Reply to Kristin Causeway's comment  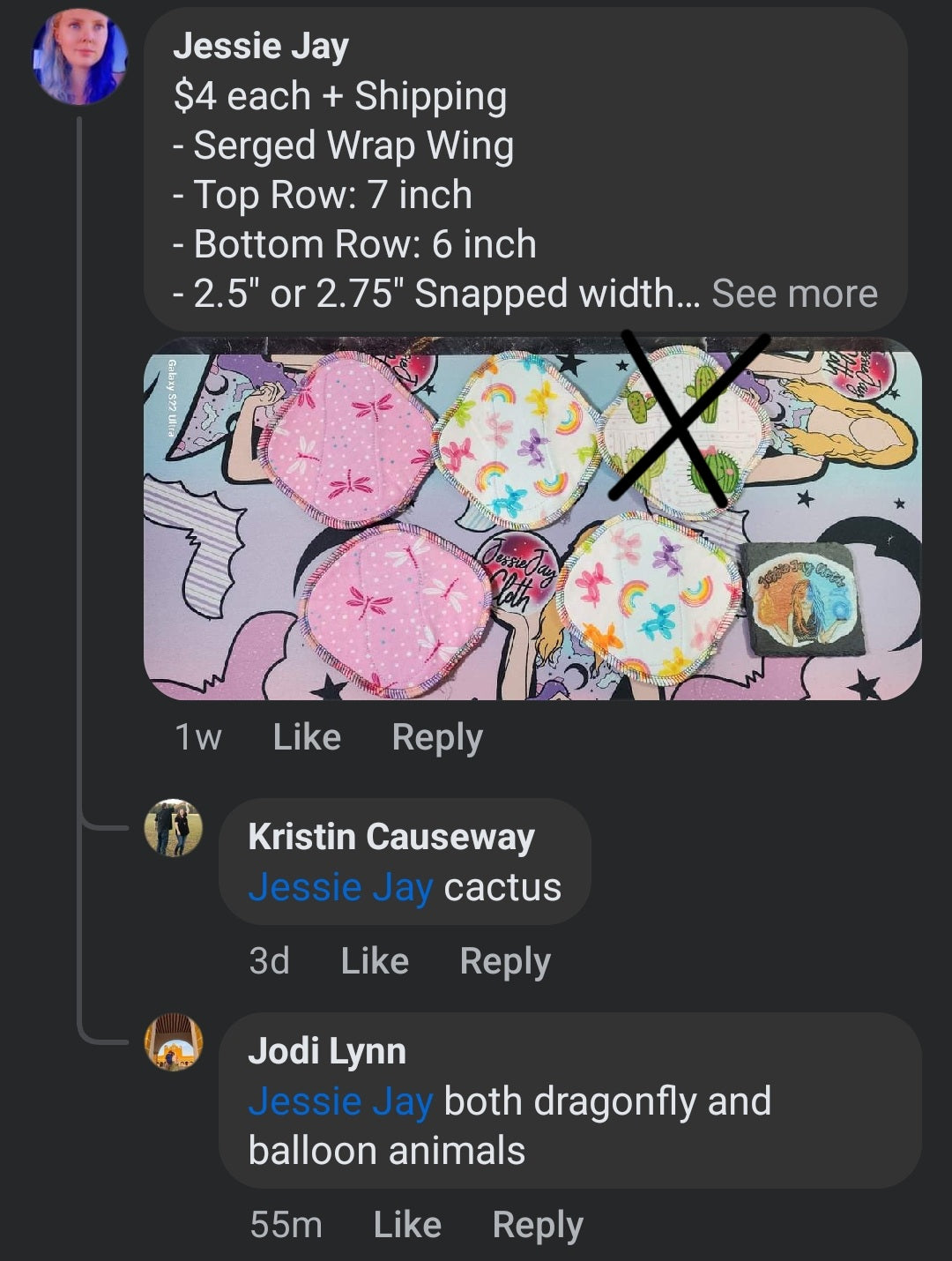pyautogui.click(x=504, y=961)
